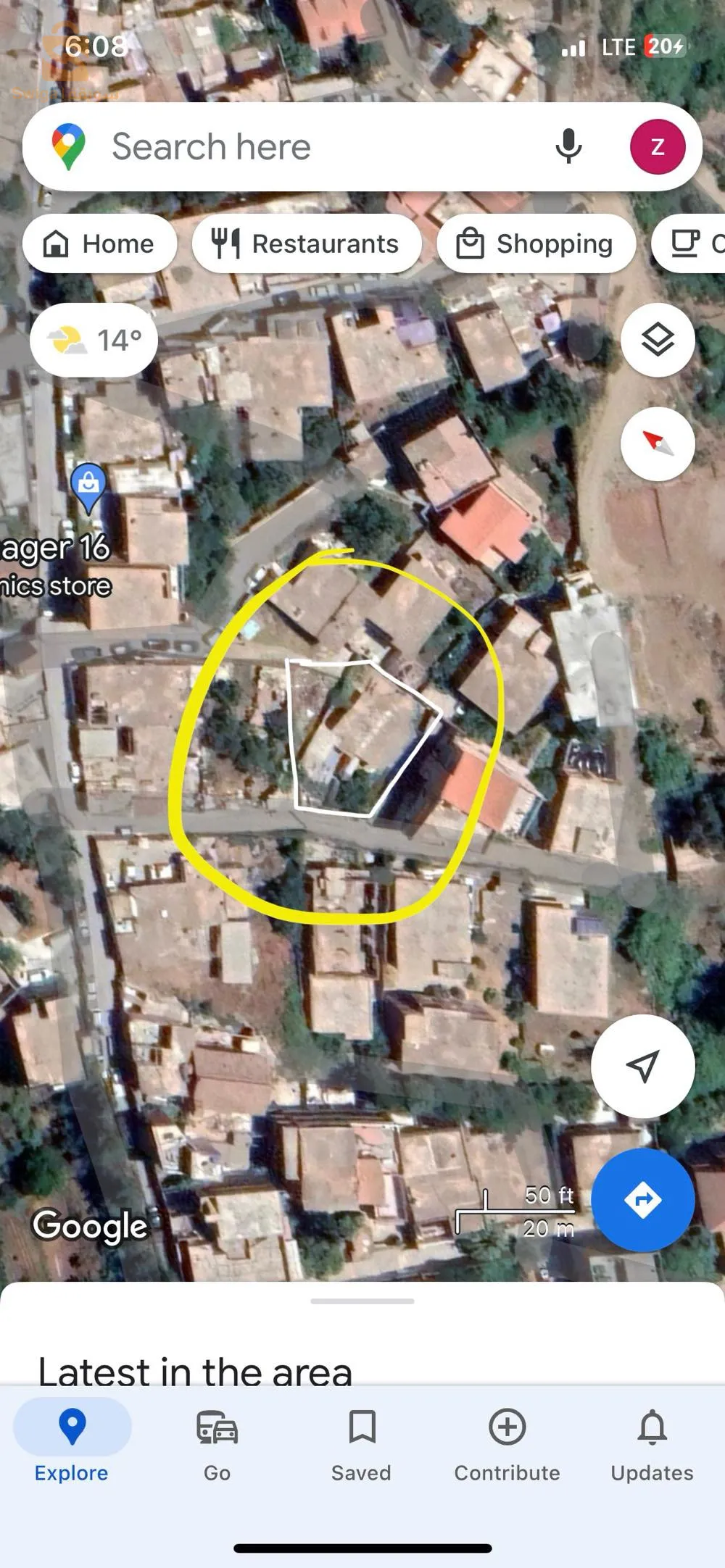Open the electronics store map pin
725x1568 pixels.
(x=88, y=485)
